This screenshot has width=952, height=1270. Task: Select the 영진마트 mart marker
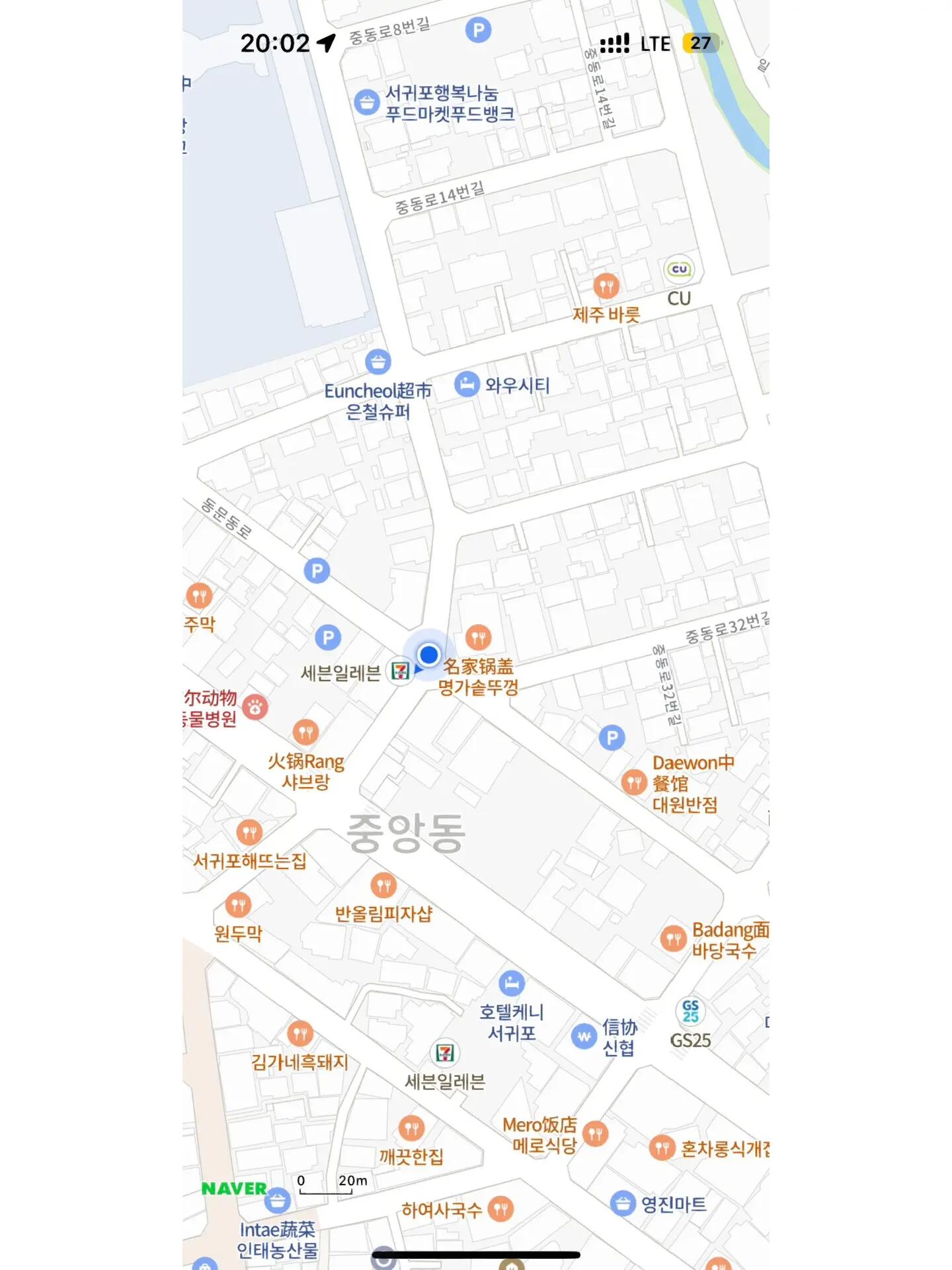(622, 1203)
